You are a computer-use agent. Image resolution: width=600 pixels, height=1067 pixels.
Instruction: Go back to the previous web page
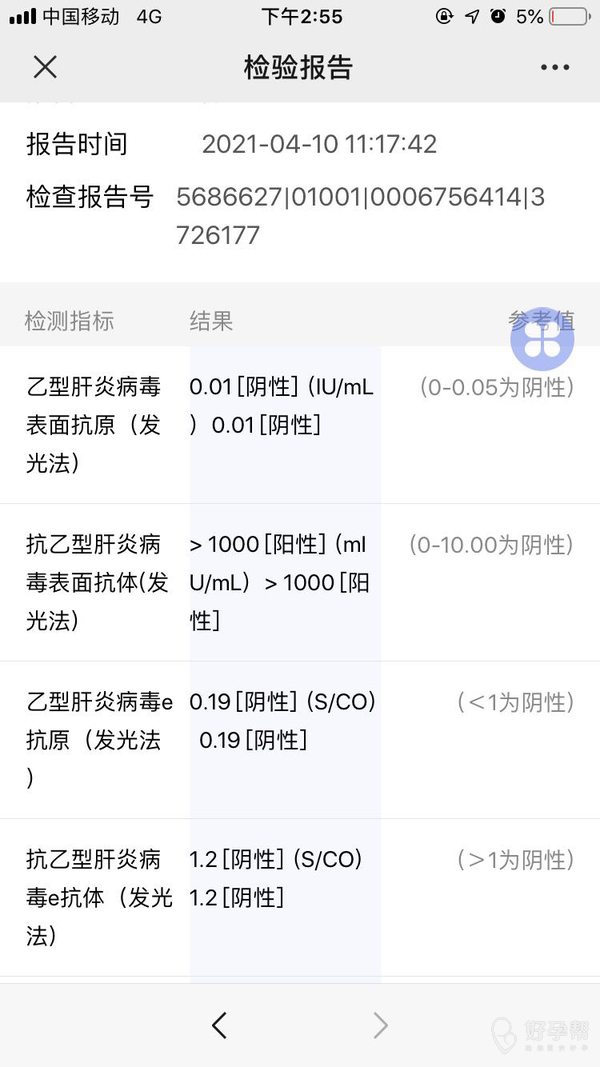click(x=219, y=1025)
